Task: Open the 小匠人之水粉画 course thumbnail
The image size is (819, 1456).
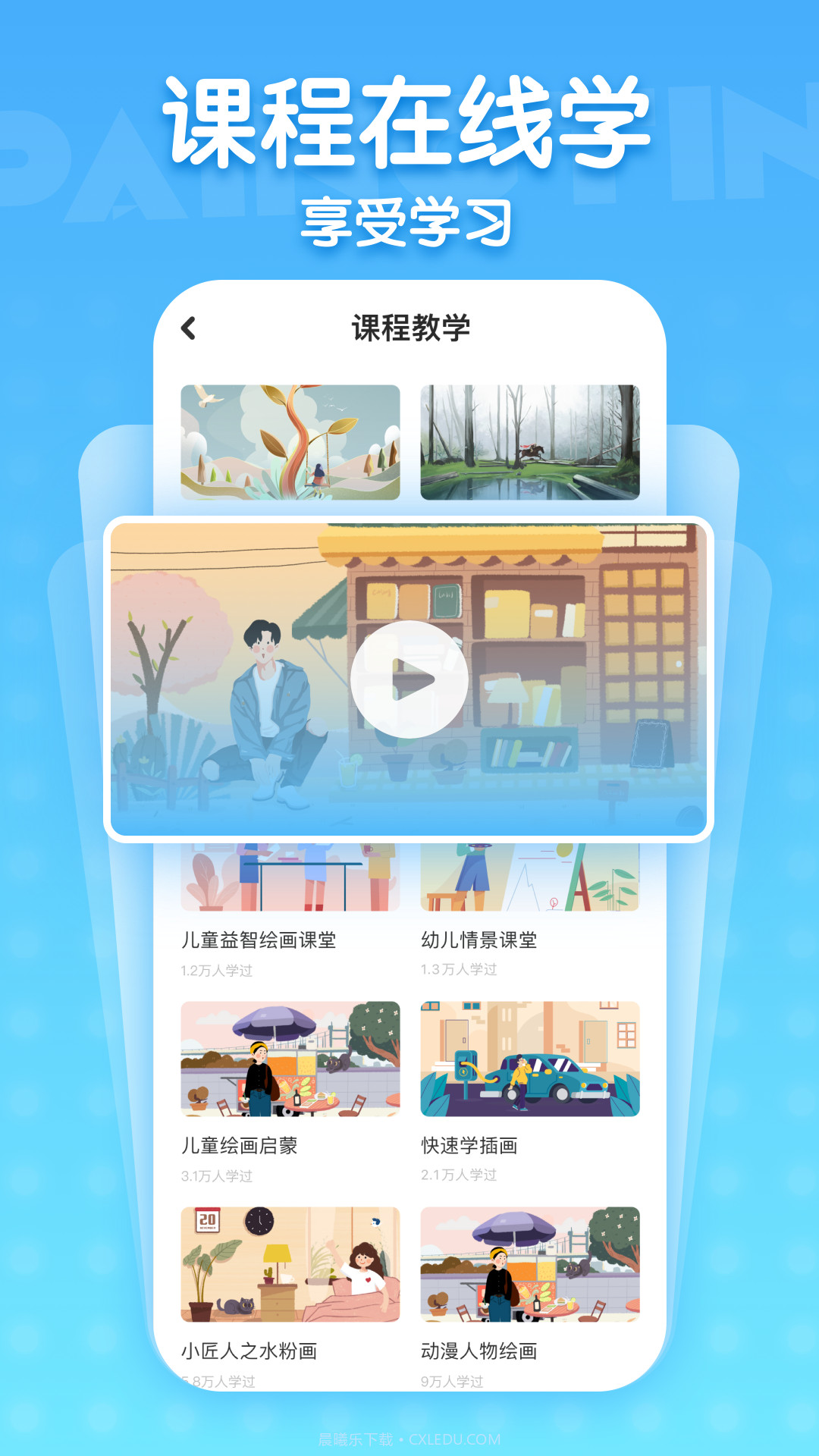Action: pos(292,1259)
